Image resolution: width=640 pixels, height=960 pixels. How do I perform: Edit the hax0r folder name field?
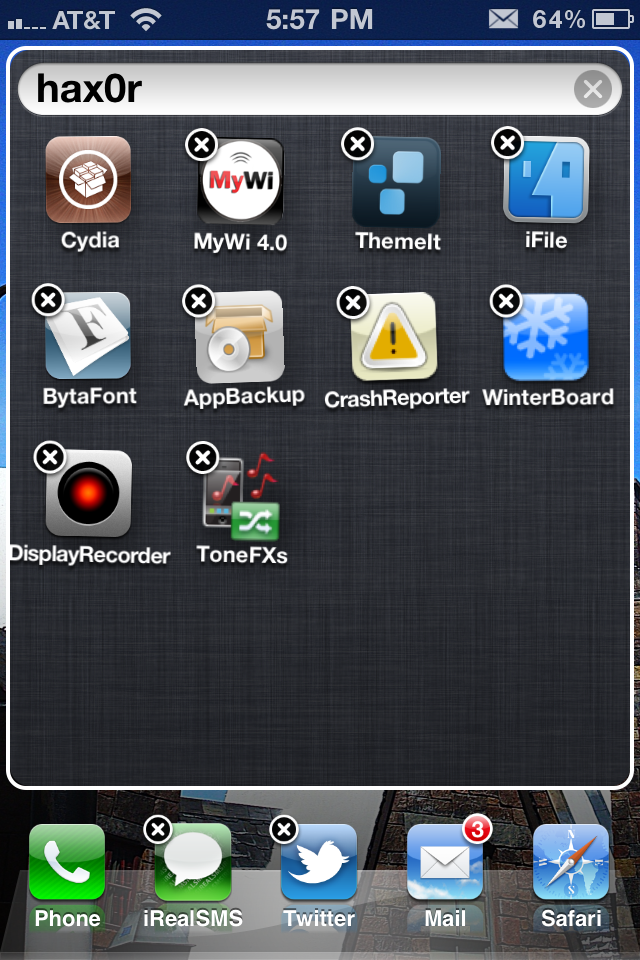coord(300,90)
